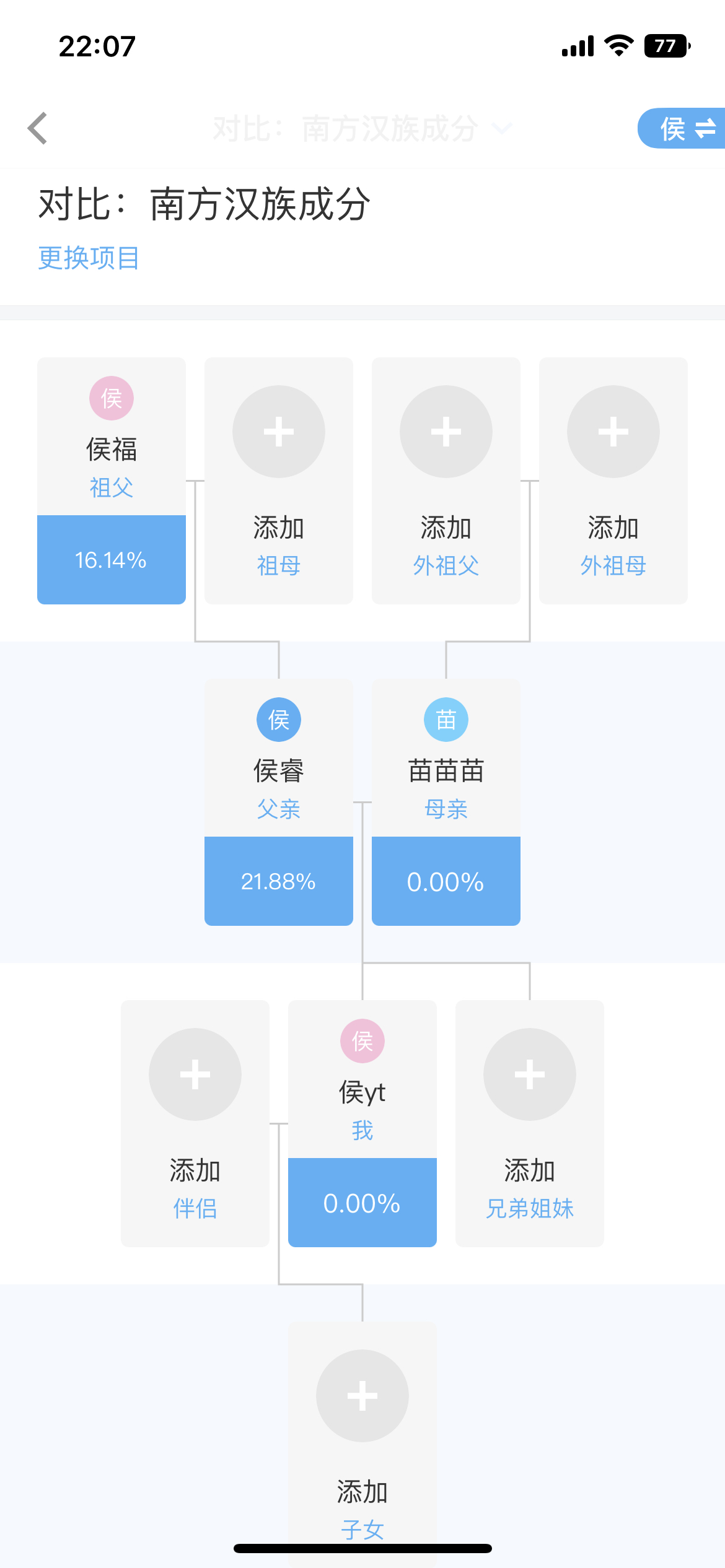Open 苗苗苗's 母亲 card
This screenshot has width=725, height=1568.
(x=446, y=802)
